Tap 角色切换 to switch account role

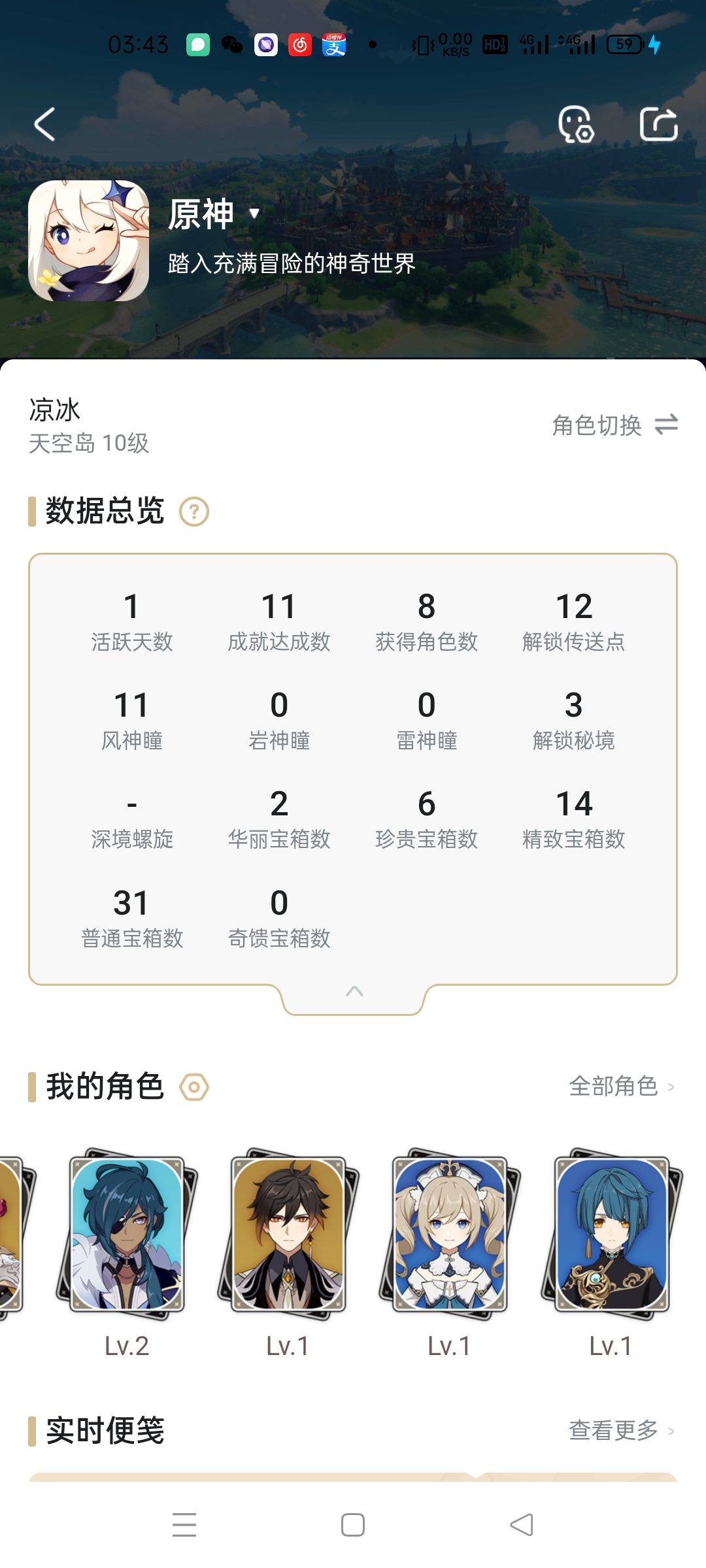tap(614, 425)
